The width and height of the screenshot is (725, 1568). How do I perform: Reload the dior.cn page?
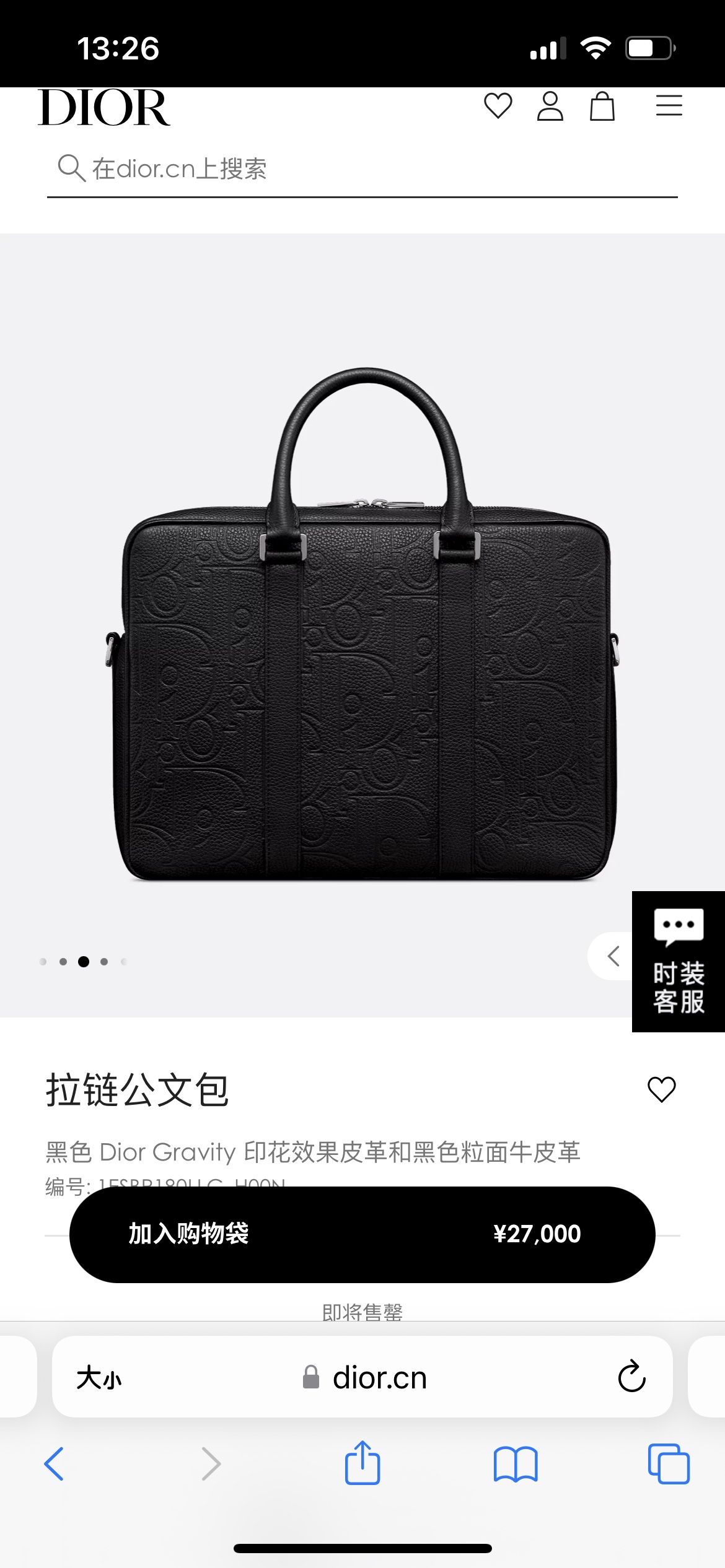coord(631,1377)
